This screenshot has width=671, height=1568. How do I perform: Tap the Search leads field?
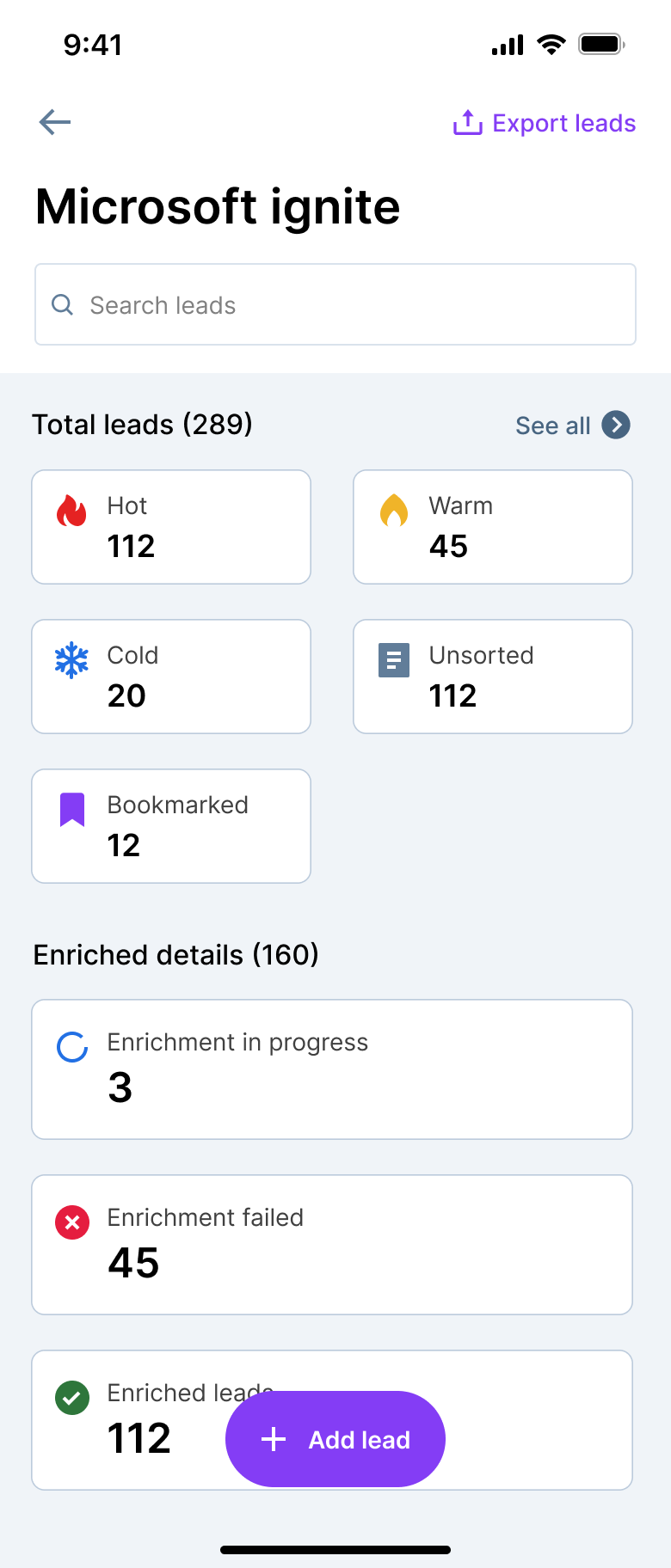(335, 304)
